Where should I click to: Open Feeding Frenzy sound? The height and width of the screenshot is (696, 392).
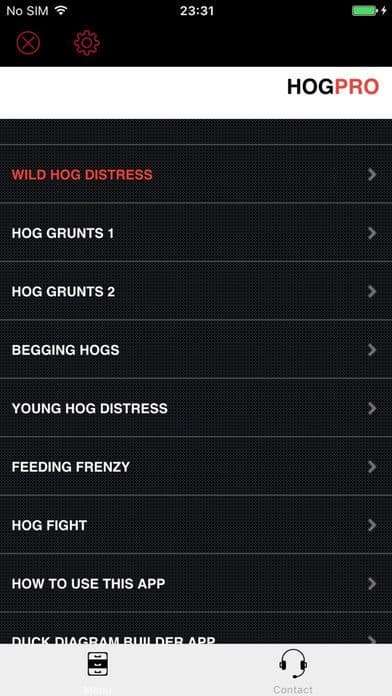pos(196,467)
